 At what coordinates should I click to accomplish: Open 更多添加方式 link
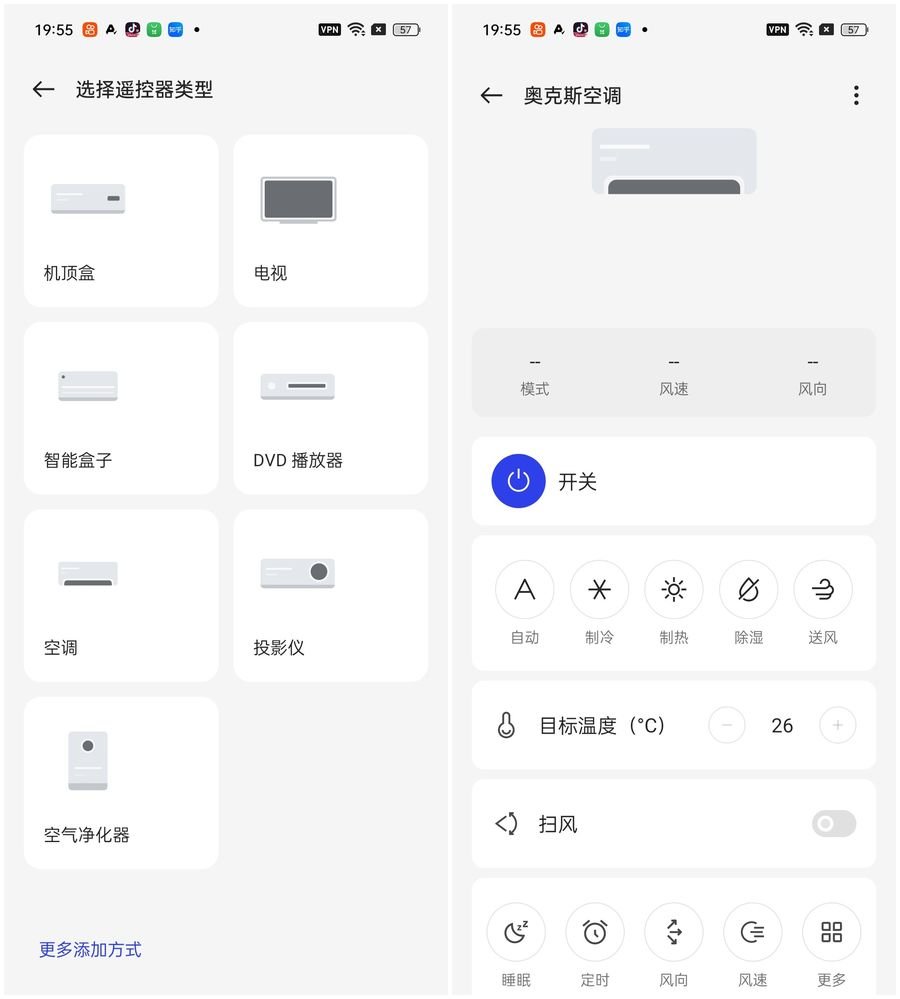[x=90, y=949]
